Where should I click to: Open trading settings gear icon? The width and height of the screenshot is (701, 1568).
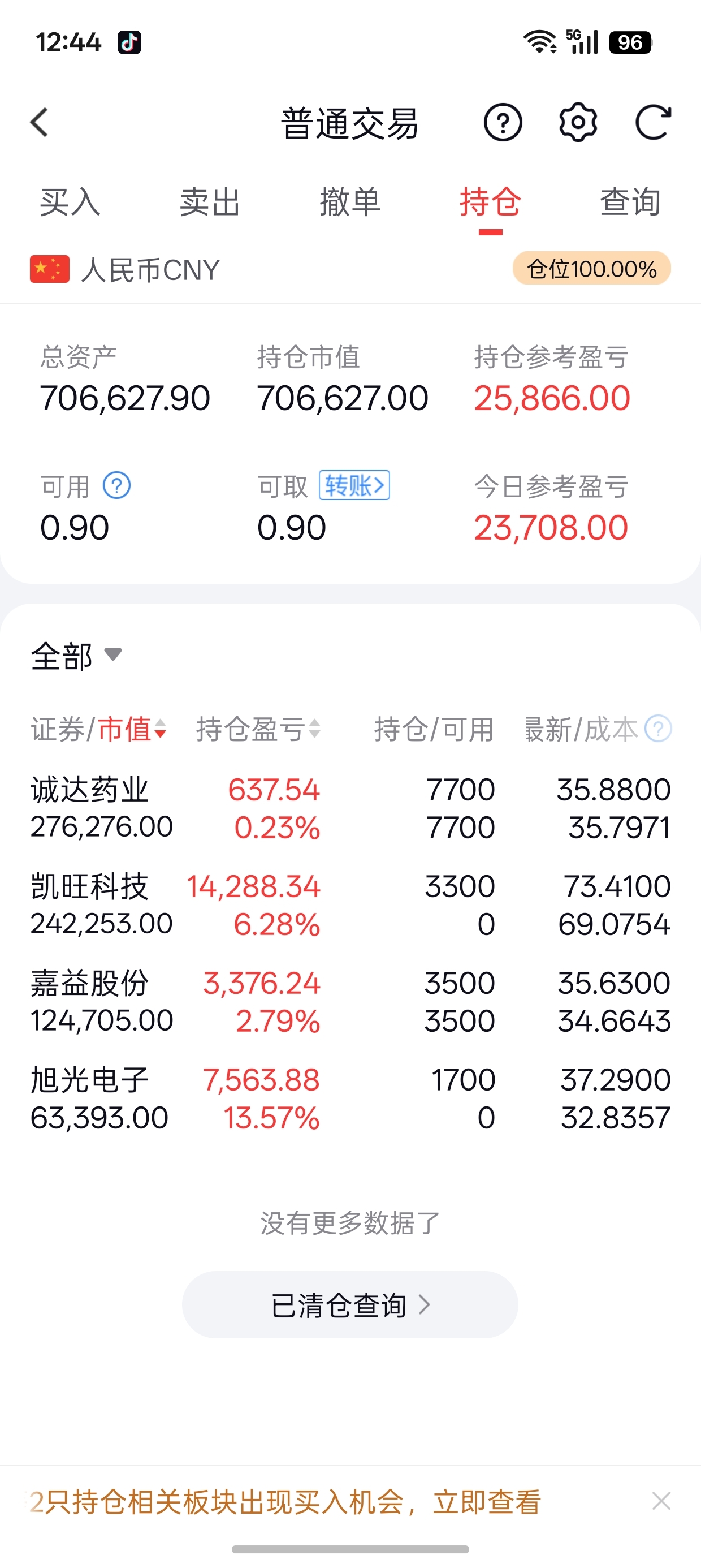(x=577, y=122)
